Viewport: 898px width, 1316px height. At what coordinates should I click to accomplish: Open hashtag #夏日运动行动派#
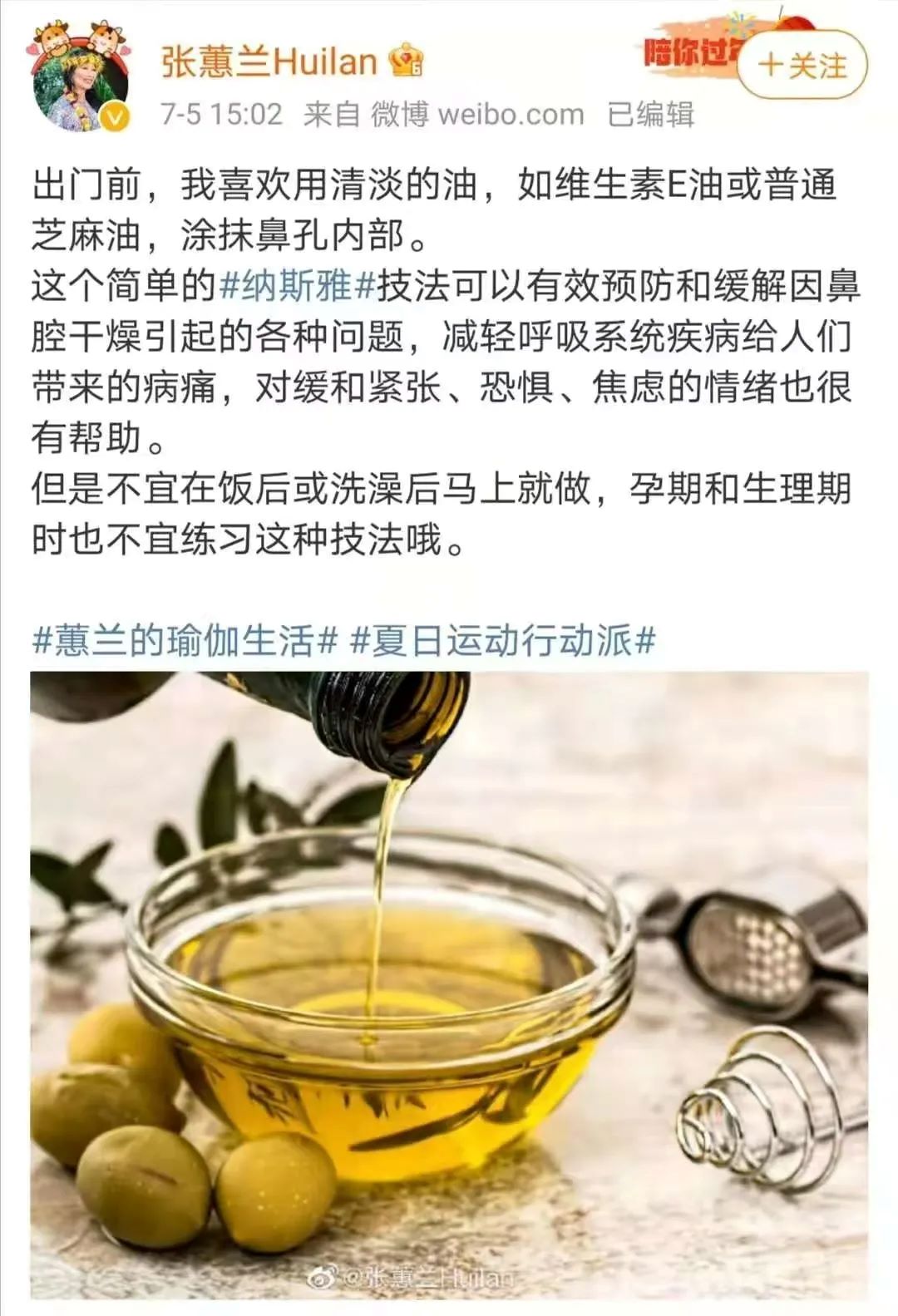504,641
